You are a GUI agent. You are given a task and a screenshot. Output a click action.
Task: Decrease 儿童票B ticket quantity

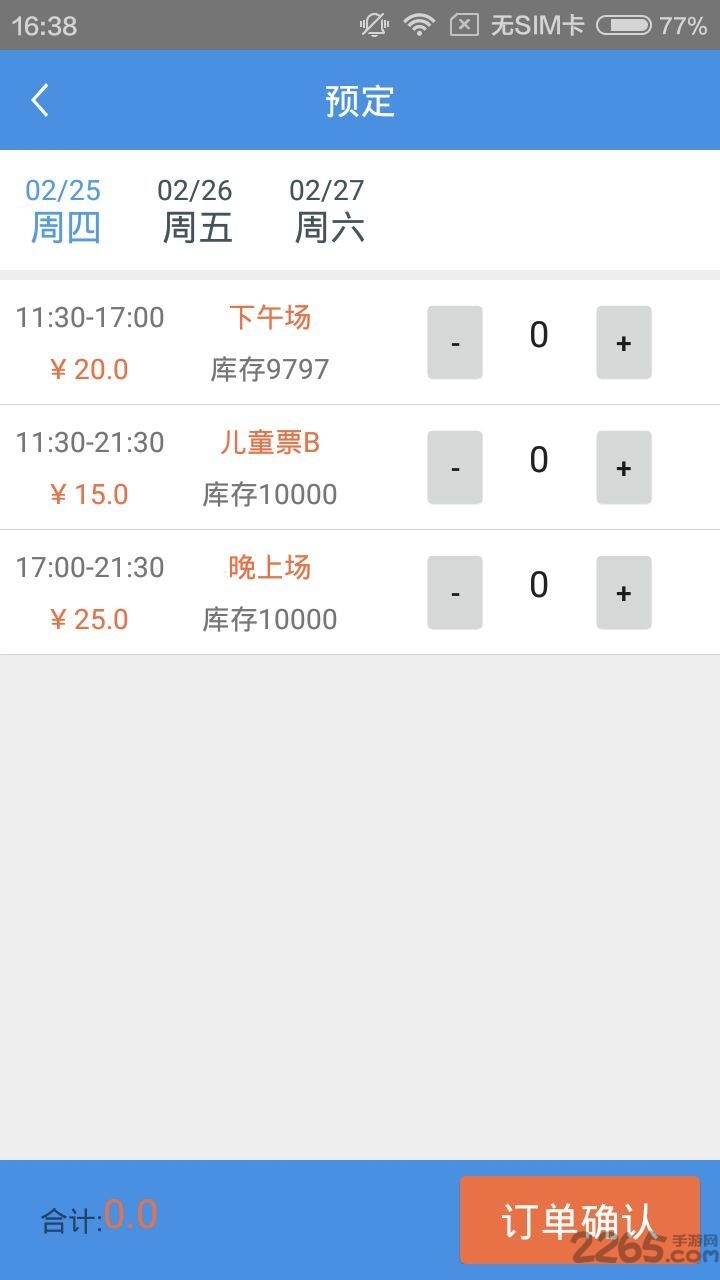455,467
